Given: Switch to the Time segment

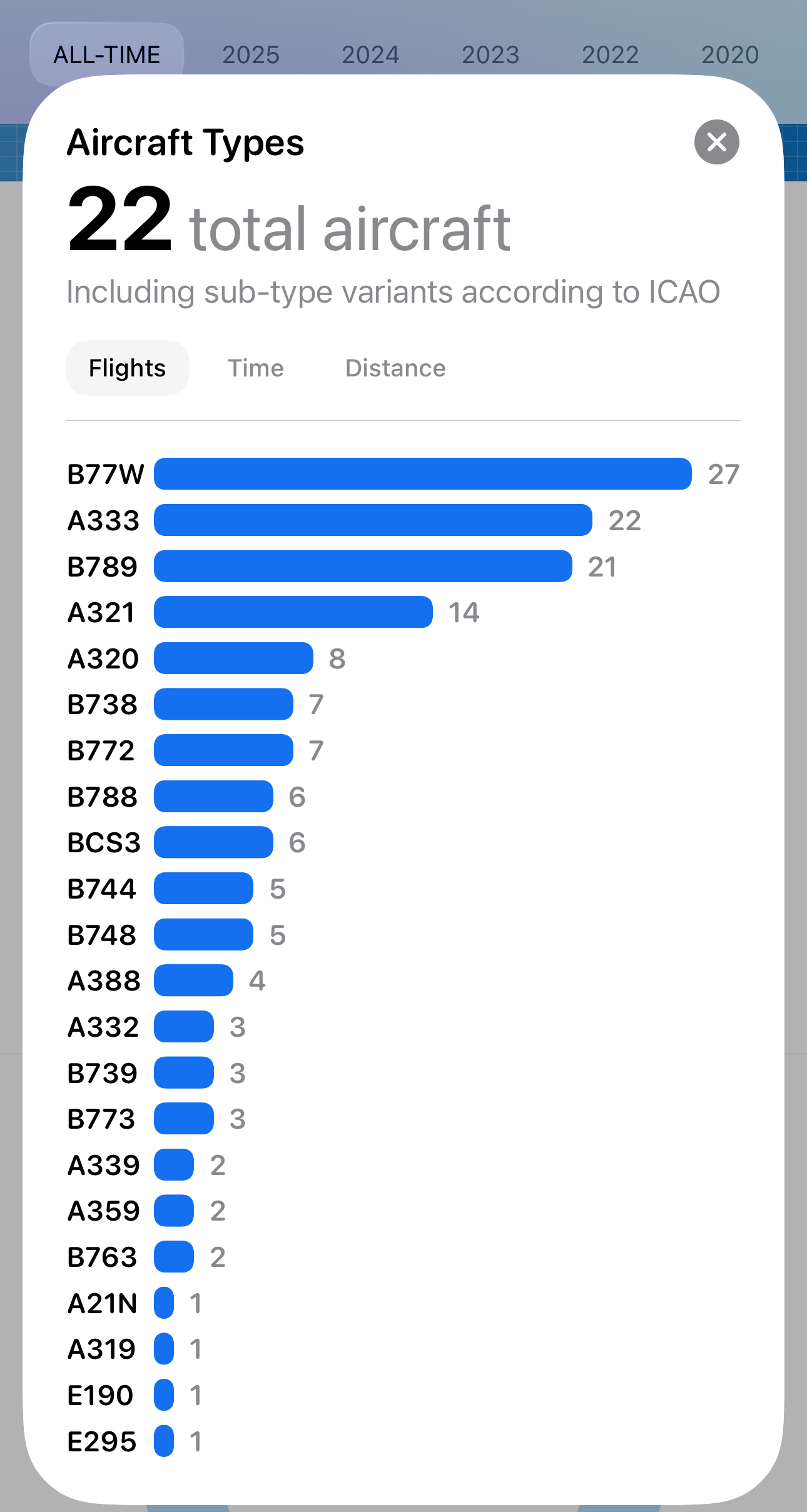Looking at the screenshot, I should (x=255, y=368).
